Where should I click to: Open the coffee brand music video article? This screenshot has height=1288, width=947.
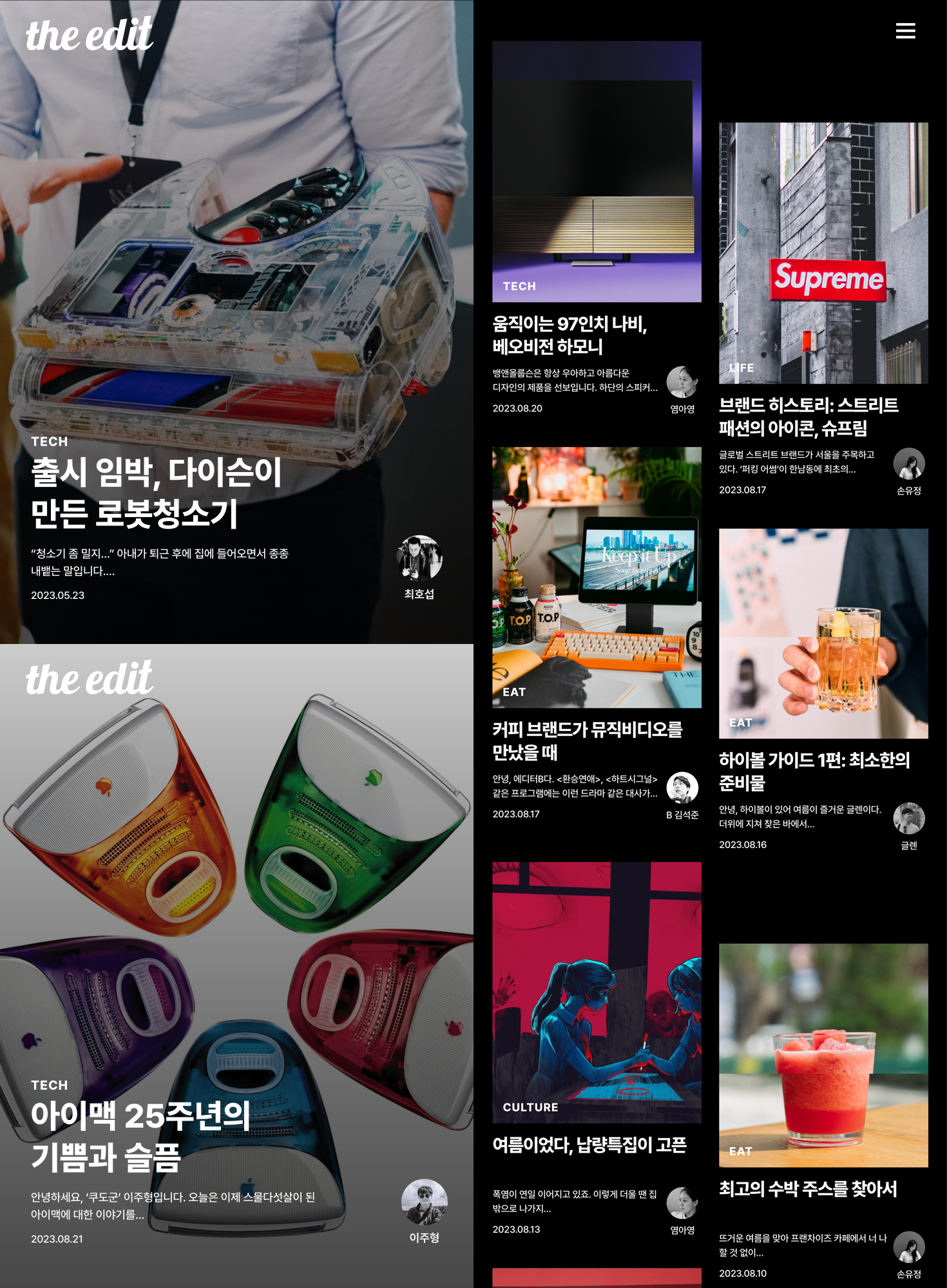click(587, 741)
